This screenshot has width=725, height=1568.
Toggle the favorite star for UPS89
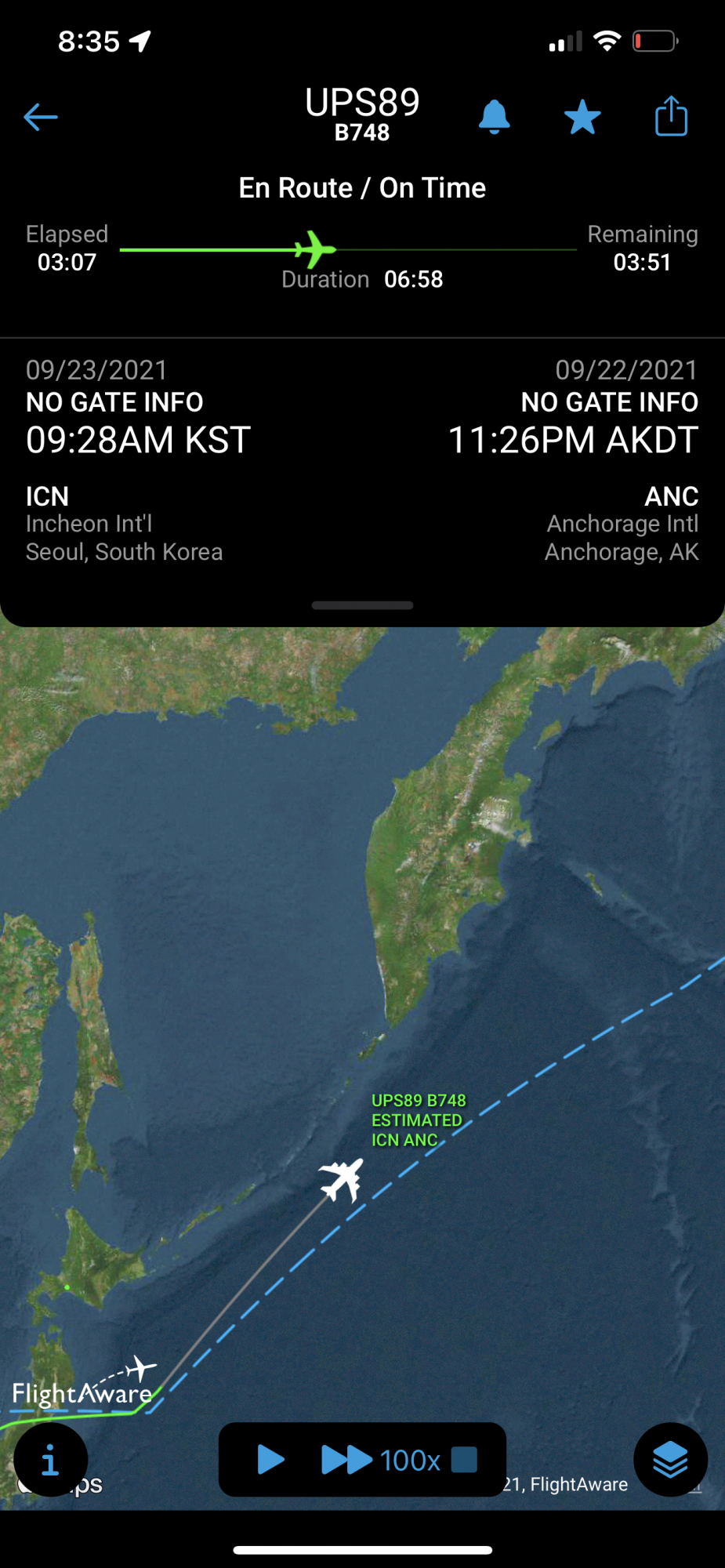[582, 118]
